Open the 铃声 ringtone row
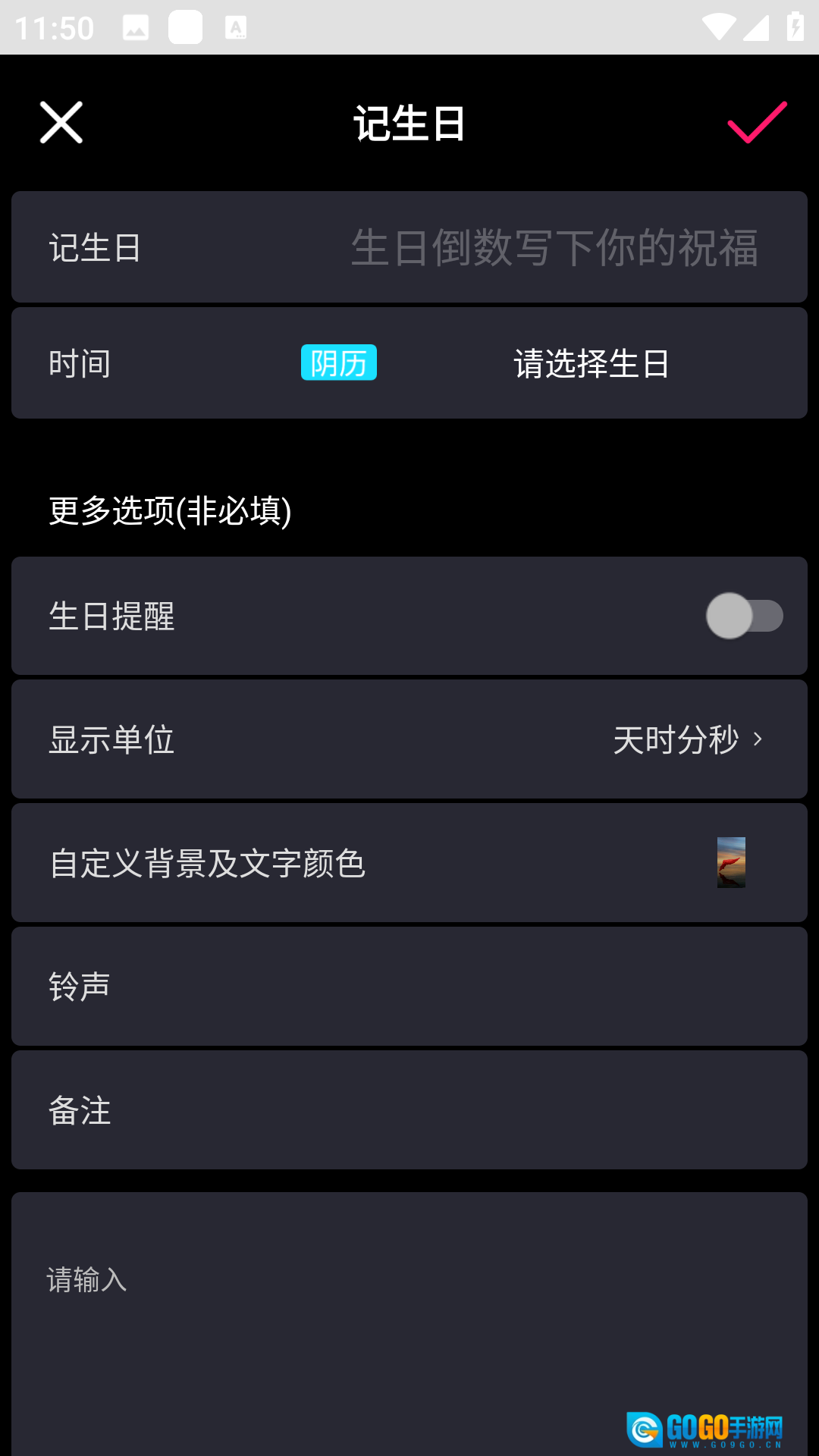Screen dimensions: 819x1456 409,987
